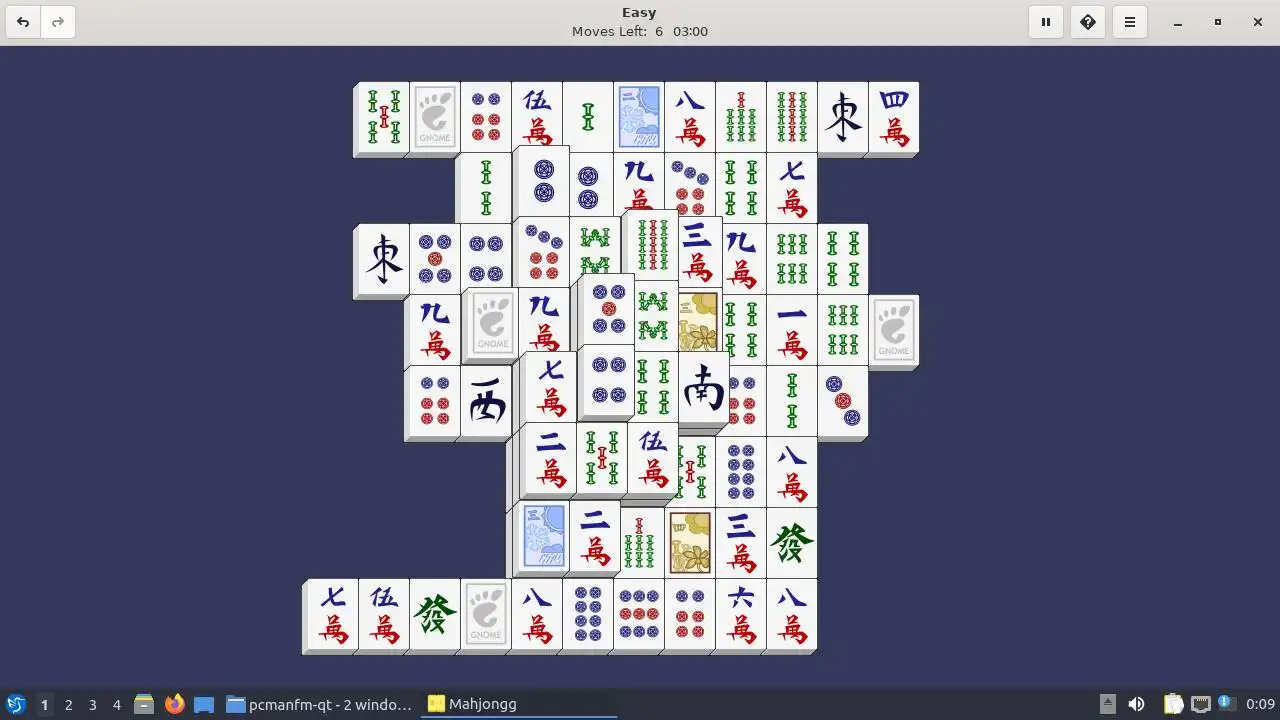
Task: Show a hint
Action: 1088,22
